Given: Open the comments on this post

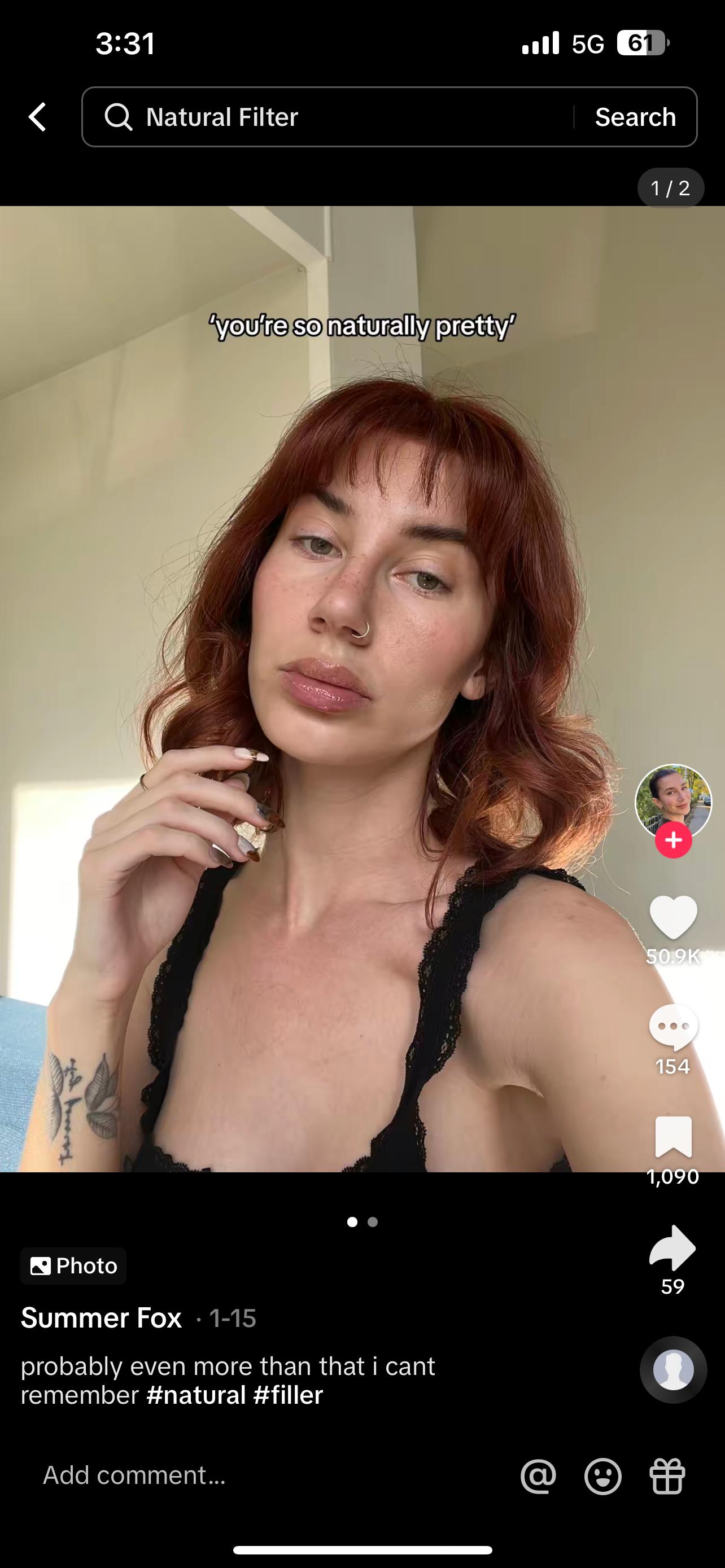Looking at the screenshot, I should [673, 1027].
